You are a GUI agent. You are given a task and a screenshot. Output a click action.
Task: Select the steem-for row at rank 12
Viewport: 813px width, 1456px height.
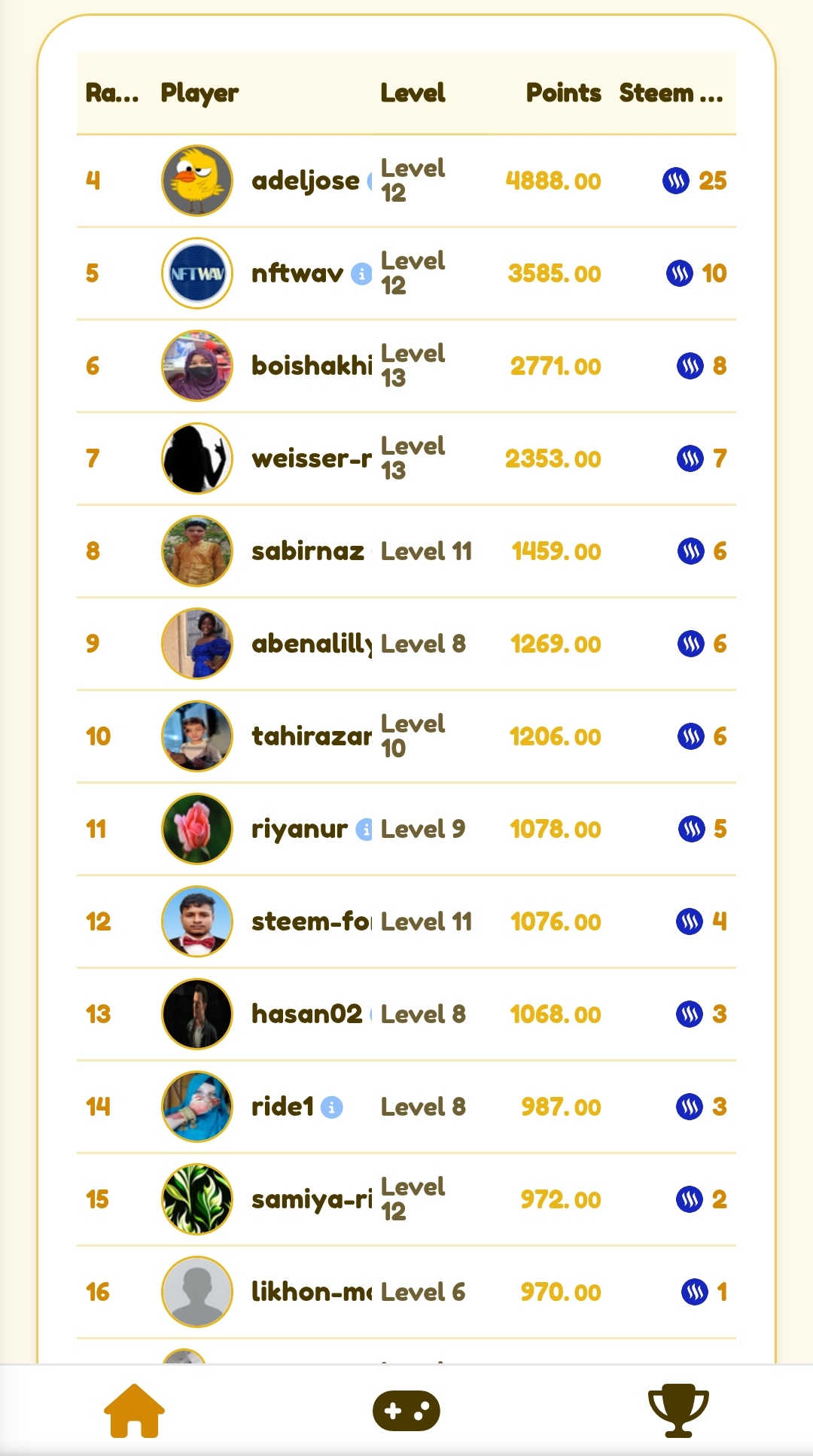[x=406, y=921]
